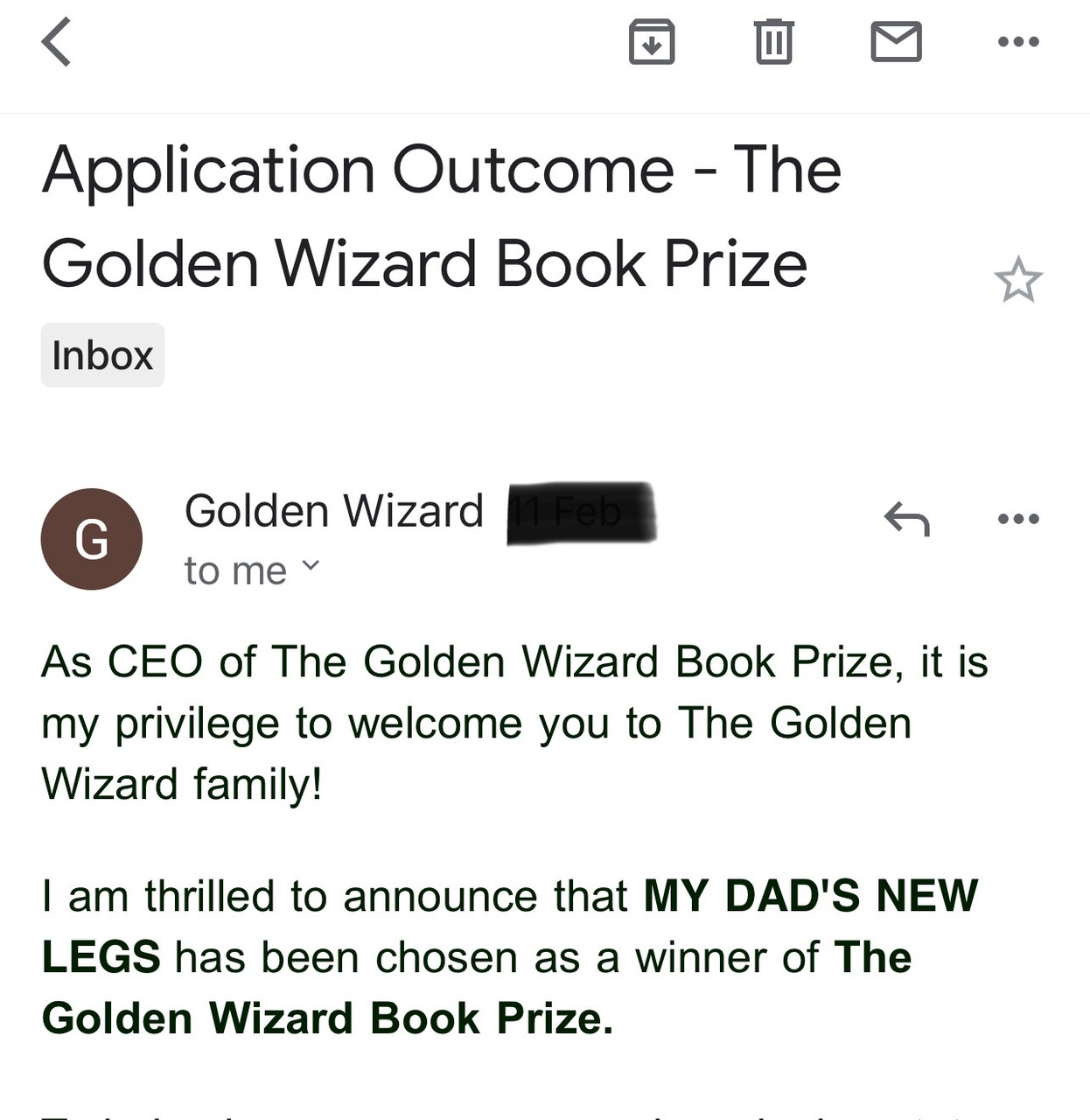Mark the email as unread
The image size is (1090, 1120).
[896, 42]
